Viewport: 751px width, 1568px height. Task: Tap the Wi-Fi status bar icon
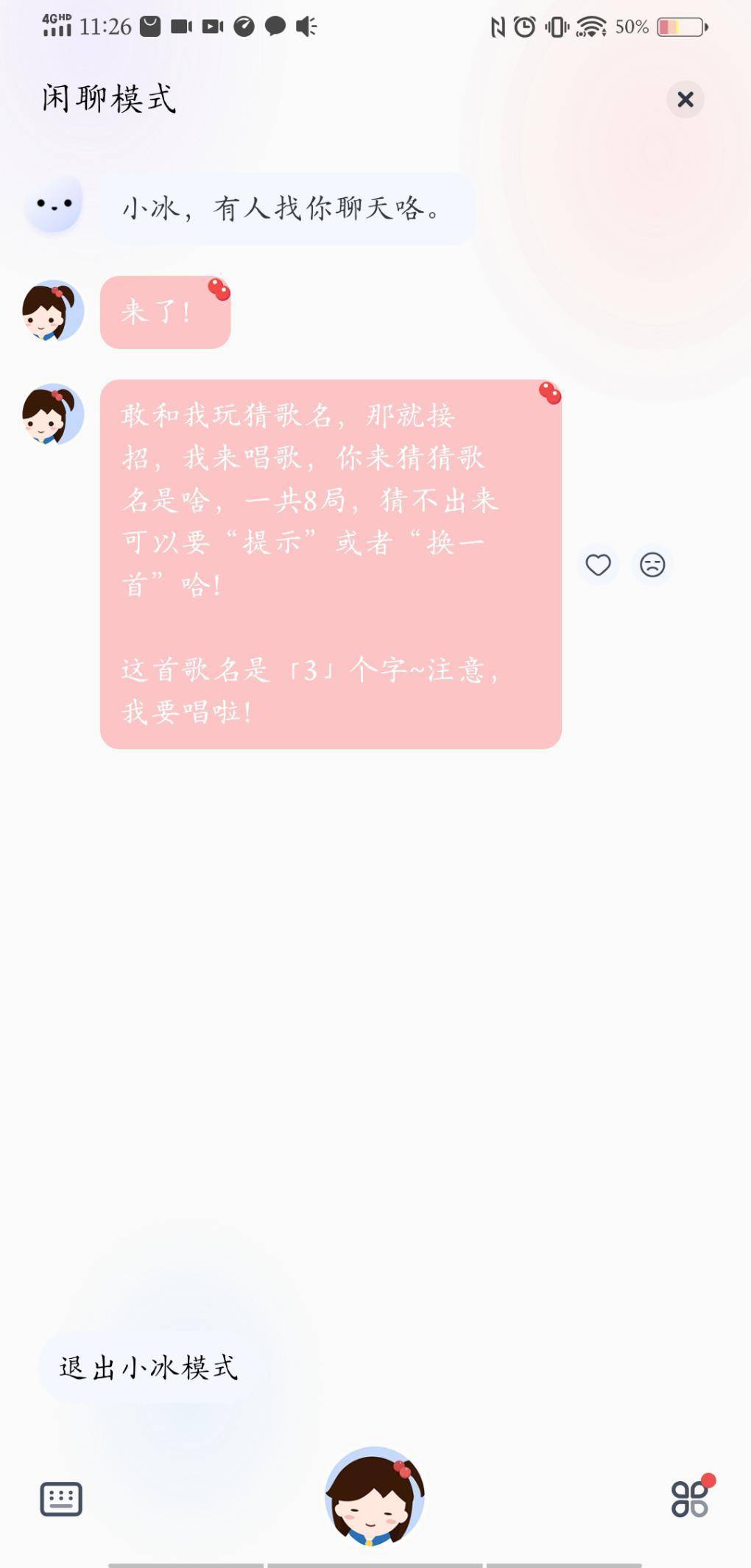(x=590, y=27)
